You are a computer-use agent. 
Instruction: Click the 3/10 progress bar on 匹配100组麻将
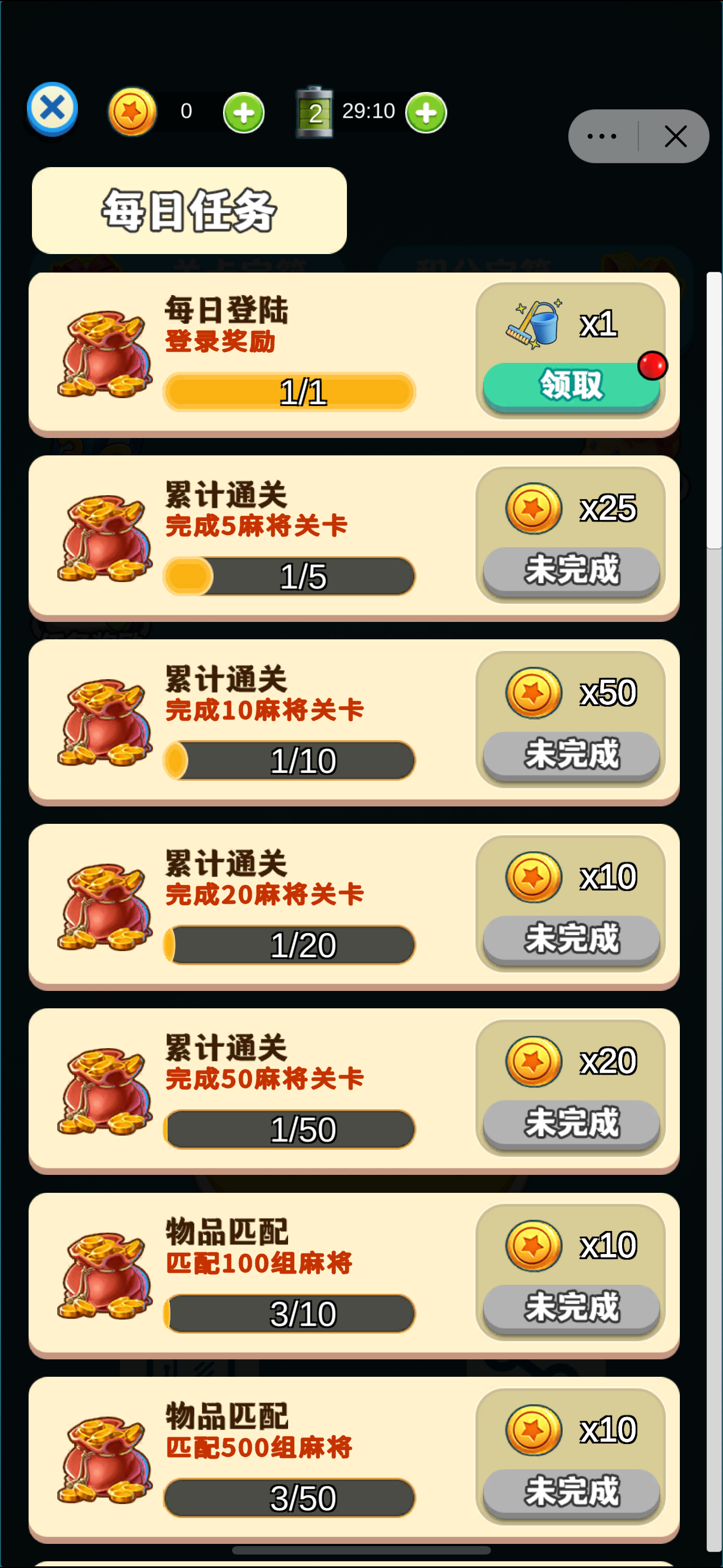tap(289, 1312)
